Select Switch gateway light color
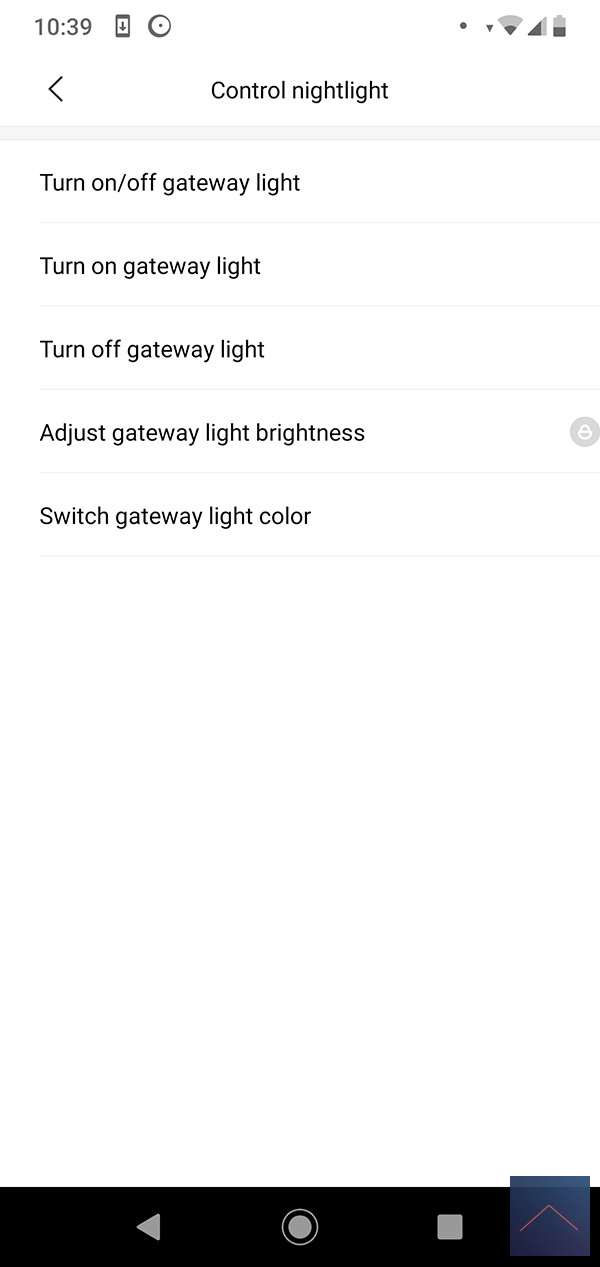The width and height of the screenshot is (600, 1267). coord(175,516)
